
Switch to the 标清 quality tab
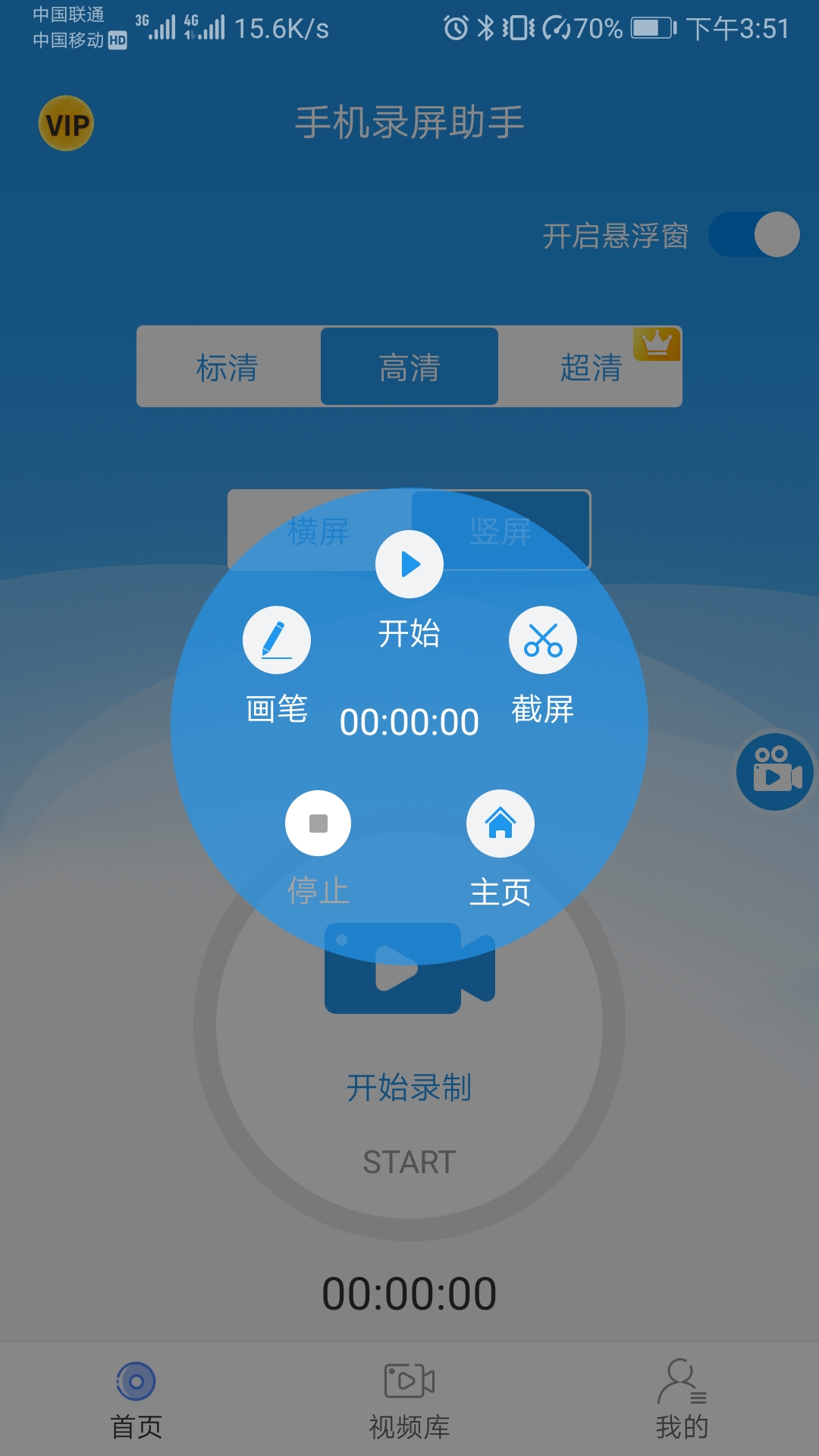(x=228, y=366)
